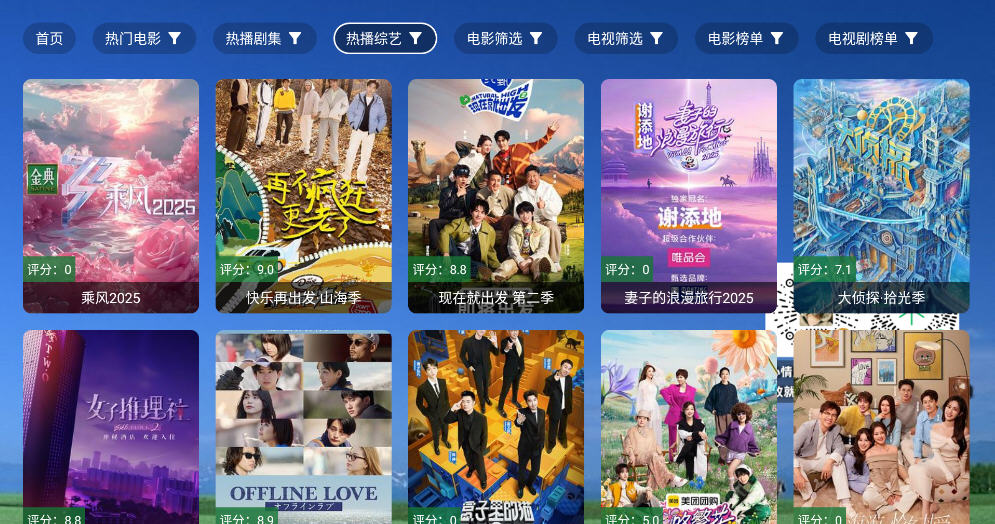Image resolution: width=995 pixels, height=524 pixels.
Task: Open 快乐再出发 山海季 card
Action: (x=303, y=195)
